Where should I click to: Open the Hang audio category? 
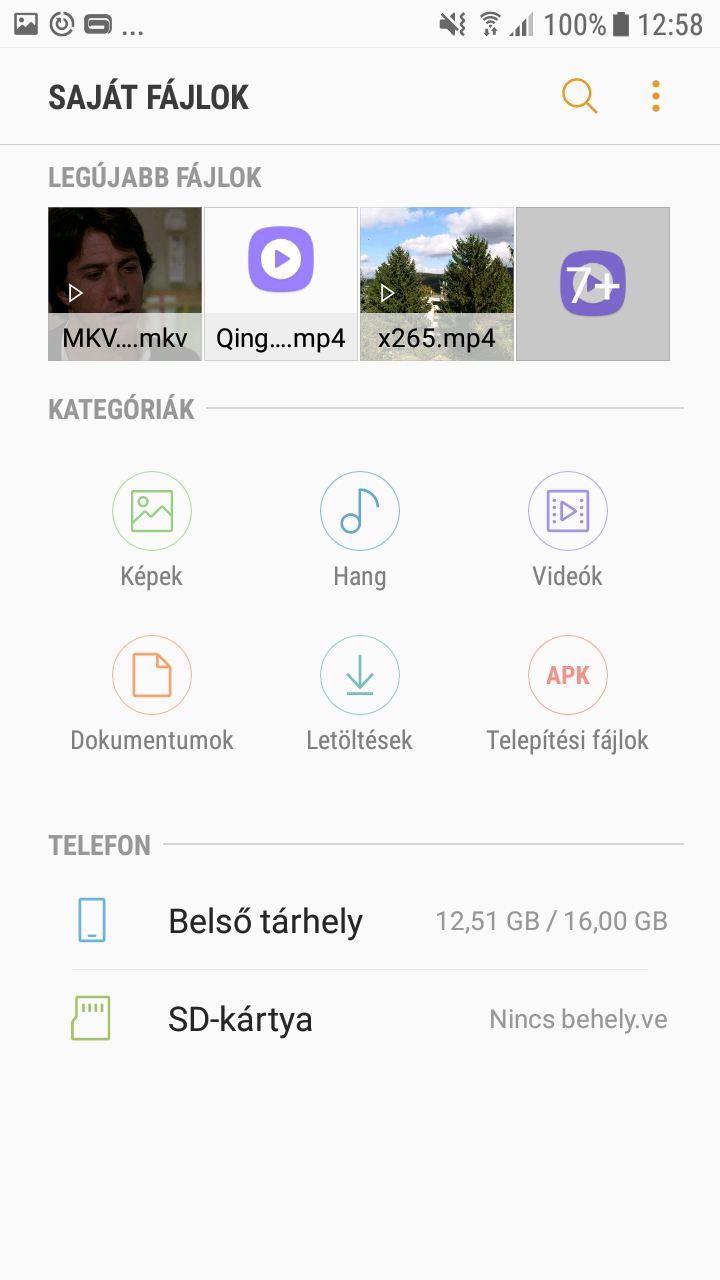coord(360,530)
